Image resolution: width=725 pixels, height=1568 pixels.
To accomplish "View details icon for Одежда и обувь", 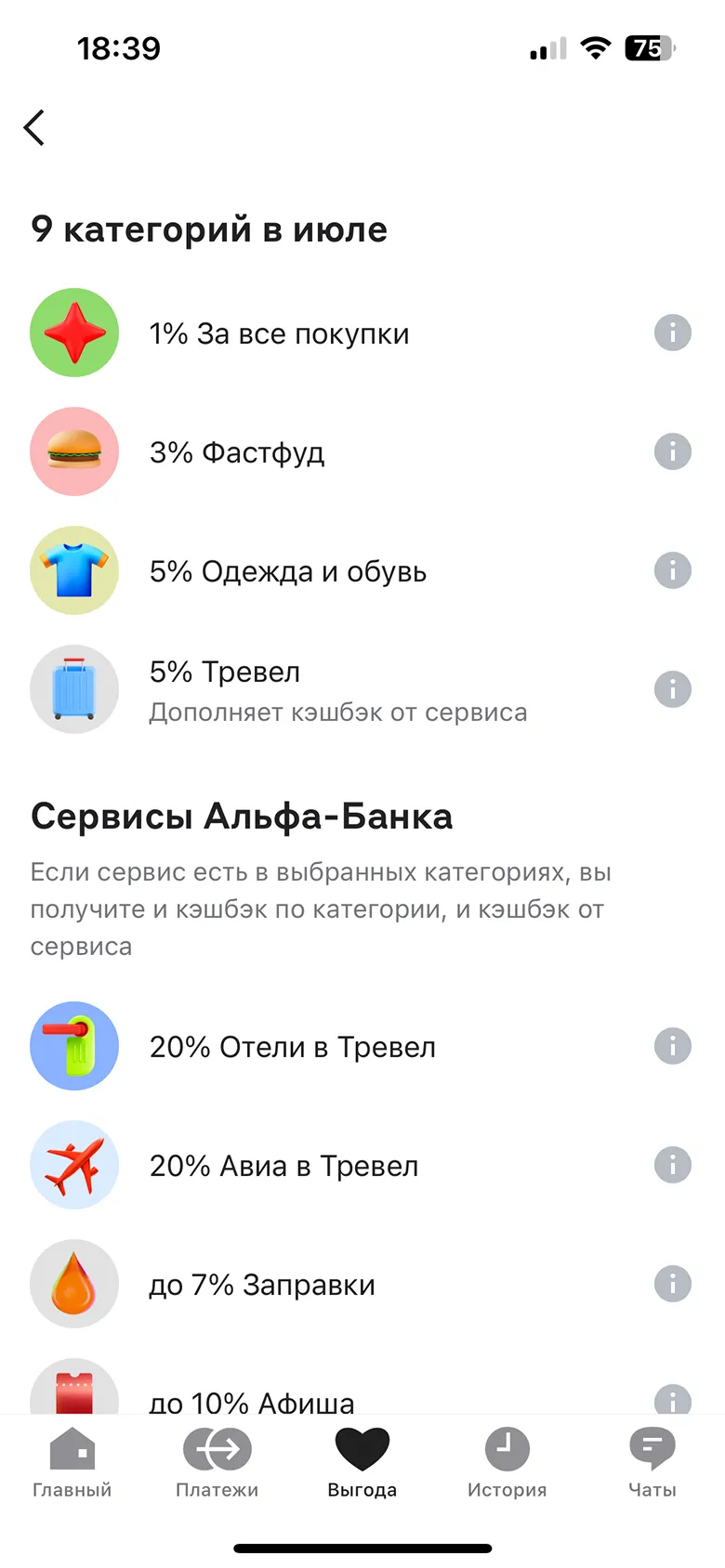I will [672, 570].
